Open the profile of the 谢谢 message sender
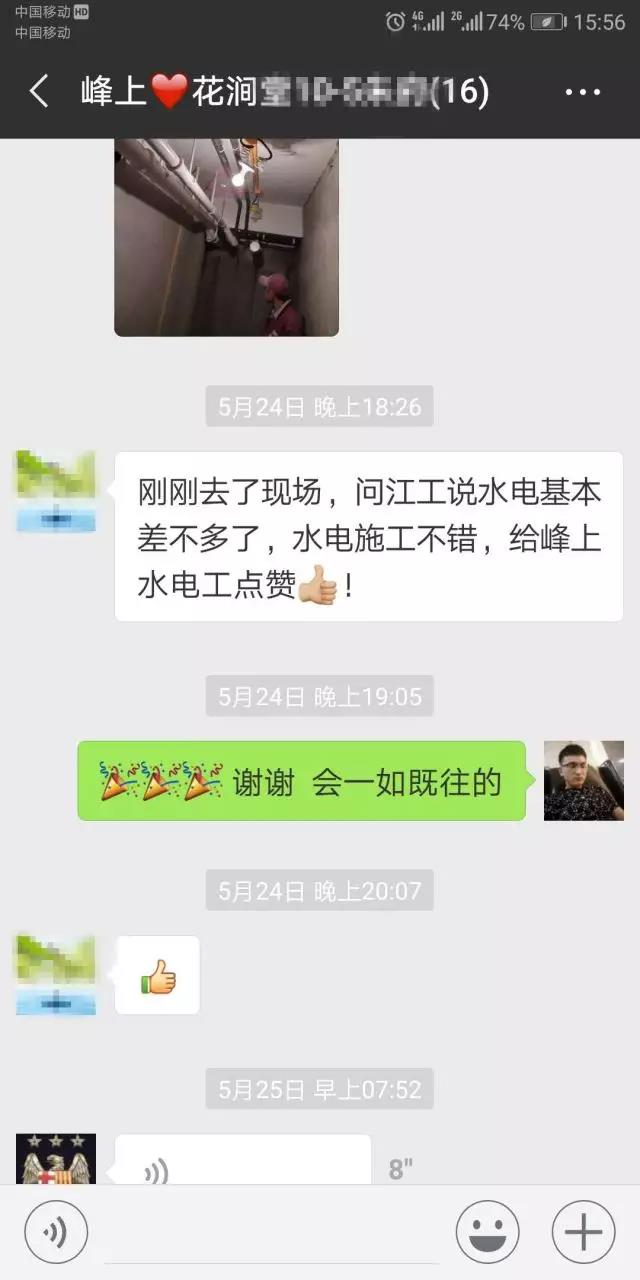The height and width of the screenshot is (1280, 640). (x=583, y=781)
